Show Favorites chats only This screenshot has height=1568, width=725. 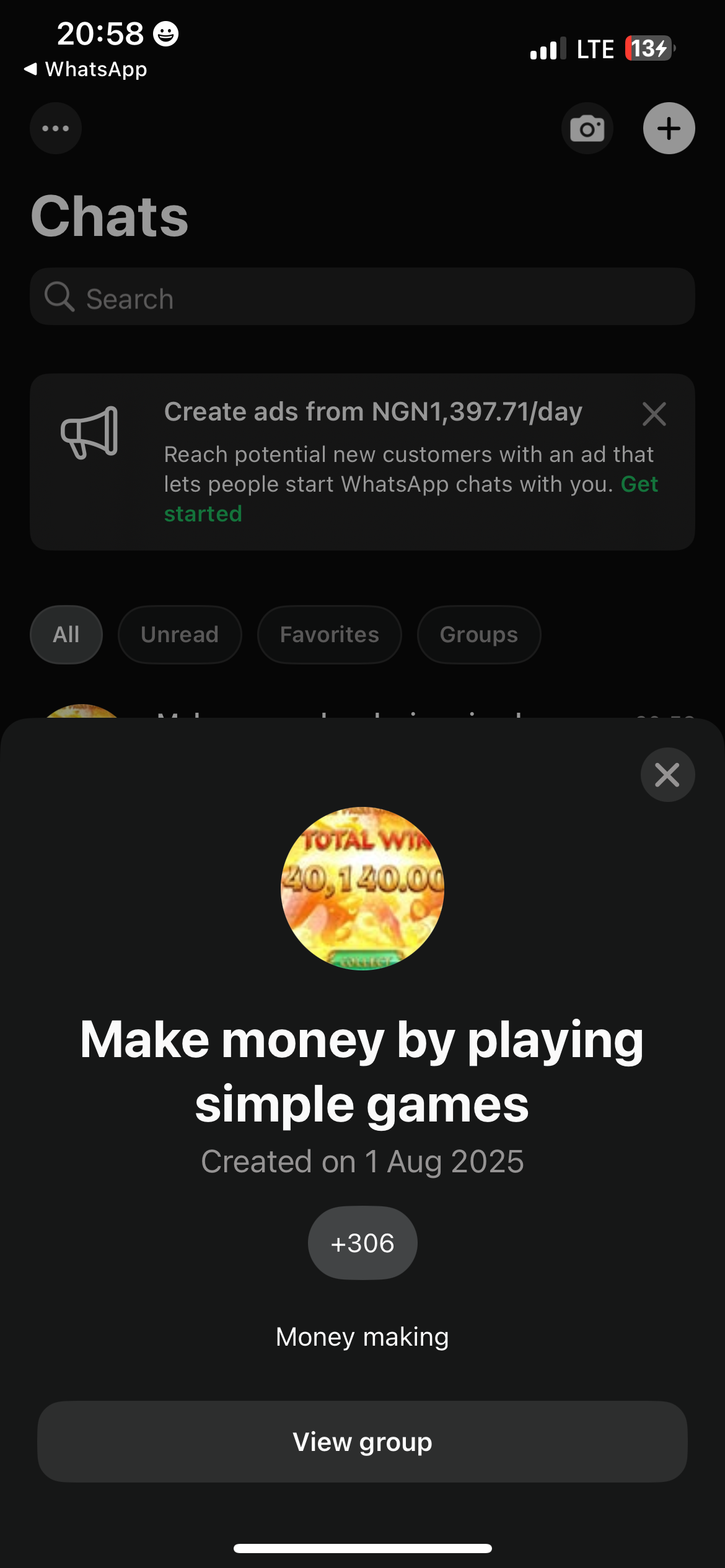coord(329,635)
